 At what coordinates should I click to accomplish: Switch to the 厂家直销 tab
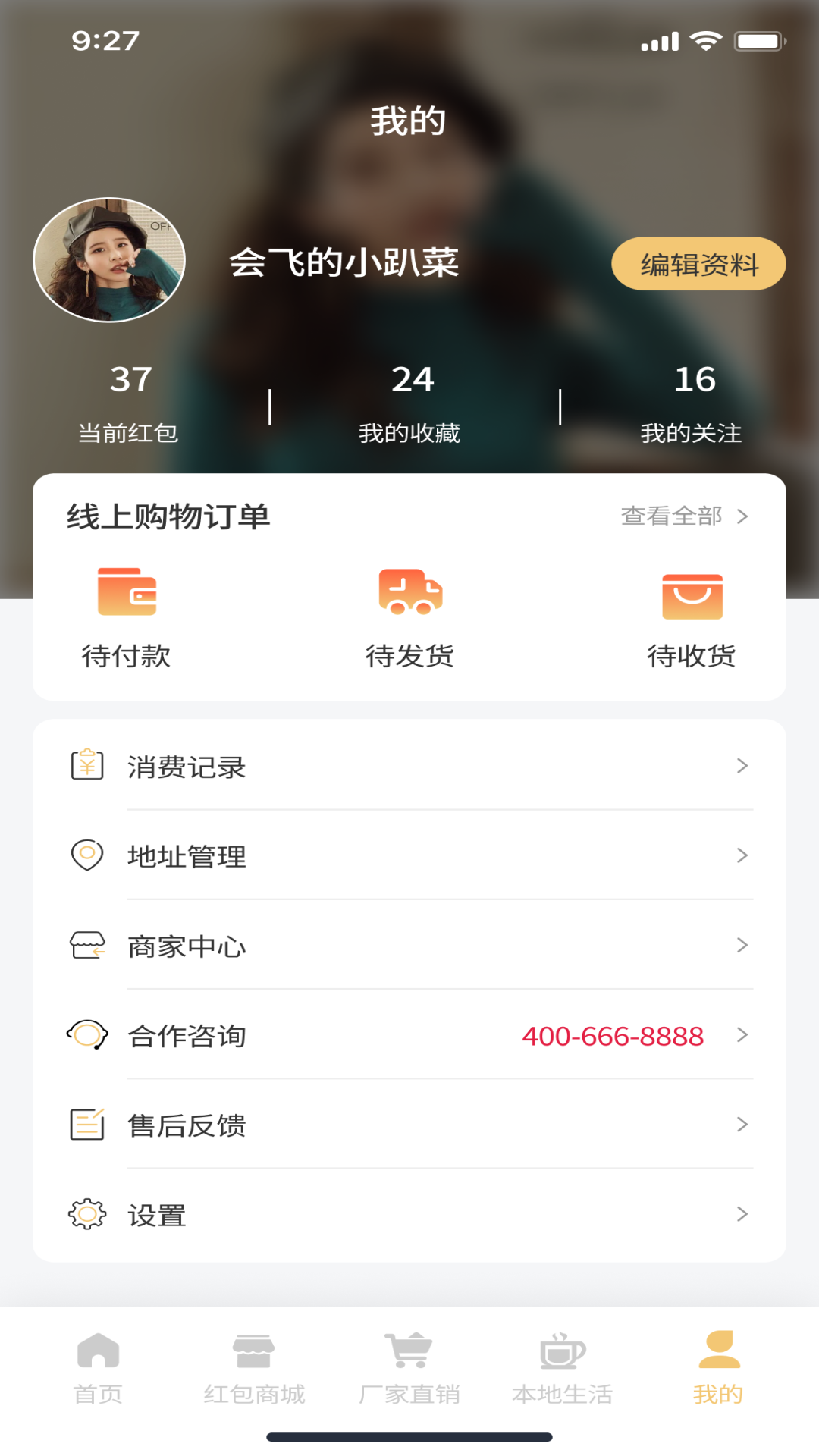(x=409, y=1367)
